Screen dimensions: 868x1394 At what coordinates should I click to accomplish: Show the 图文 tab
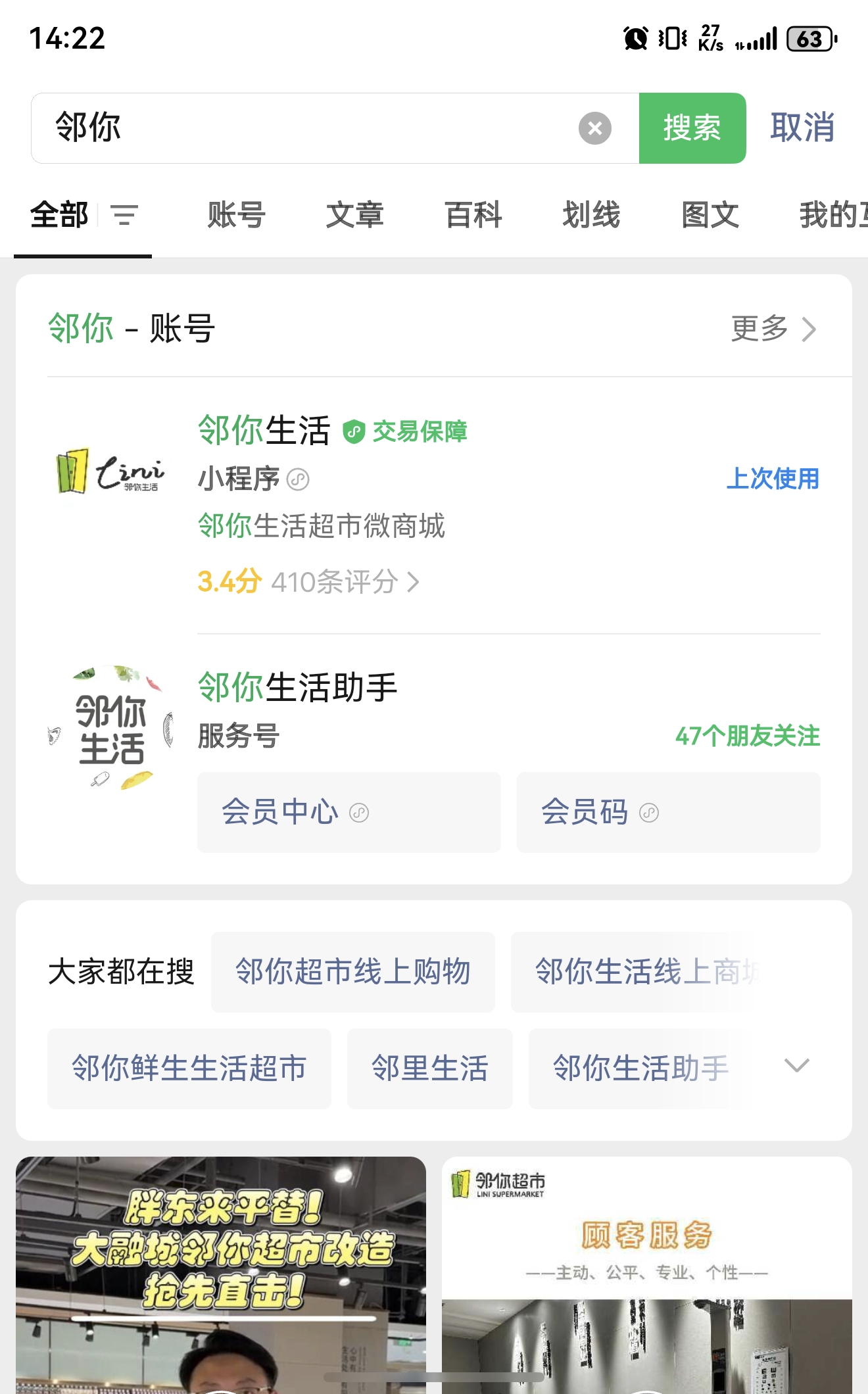[x=710, y=215]
